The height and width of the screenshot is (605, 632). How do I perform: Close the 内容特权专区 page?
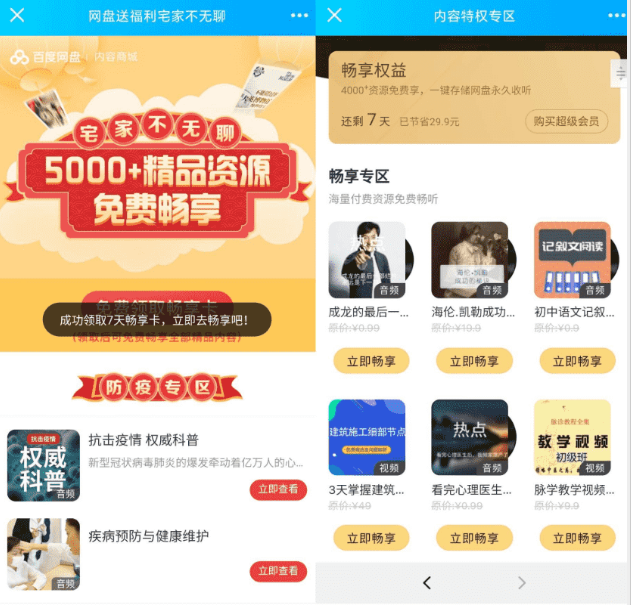tap(335, 15)
